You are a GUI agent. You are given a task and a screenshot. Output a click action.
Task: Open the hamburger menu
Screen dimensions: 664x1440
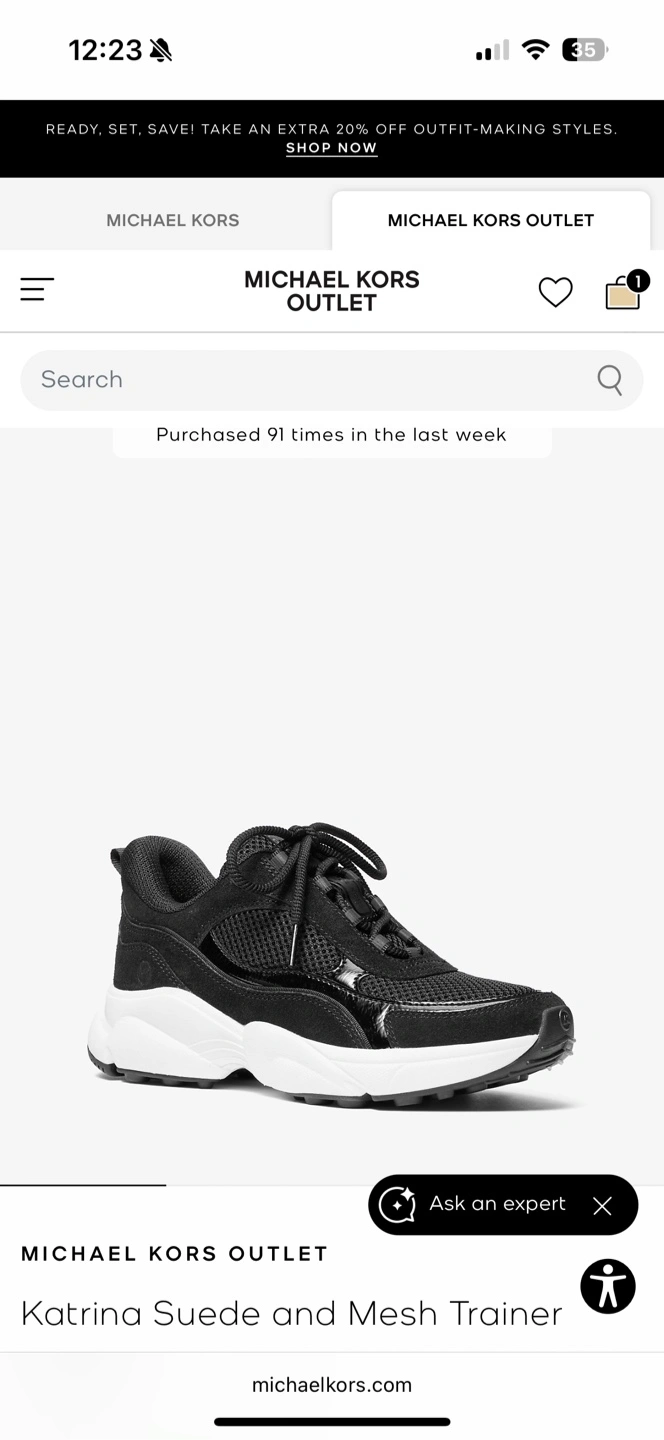pyautogui.click(x=37, y=290)
